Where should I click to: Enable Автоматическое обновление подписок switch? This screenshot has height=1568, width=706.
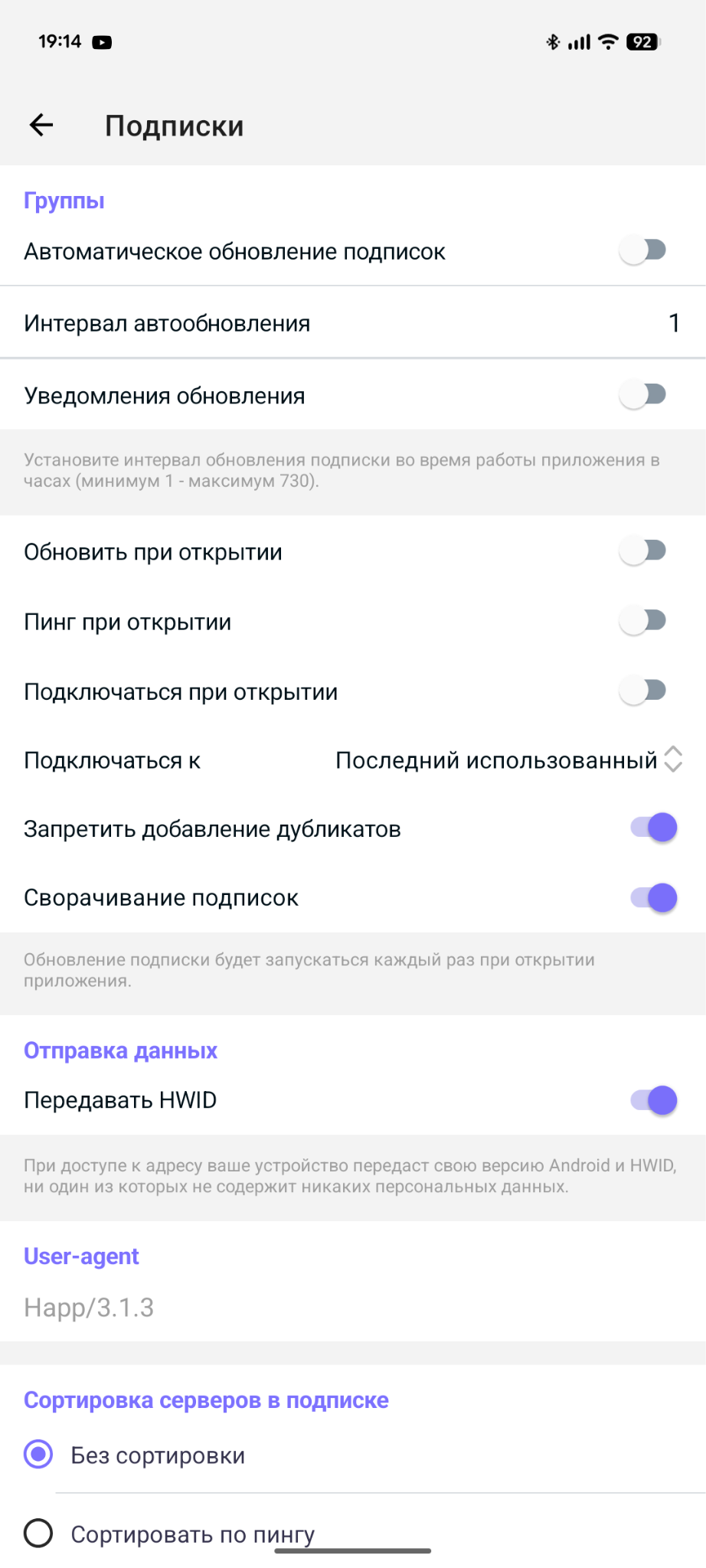coord(643,250)
